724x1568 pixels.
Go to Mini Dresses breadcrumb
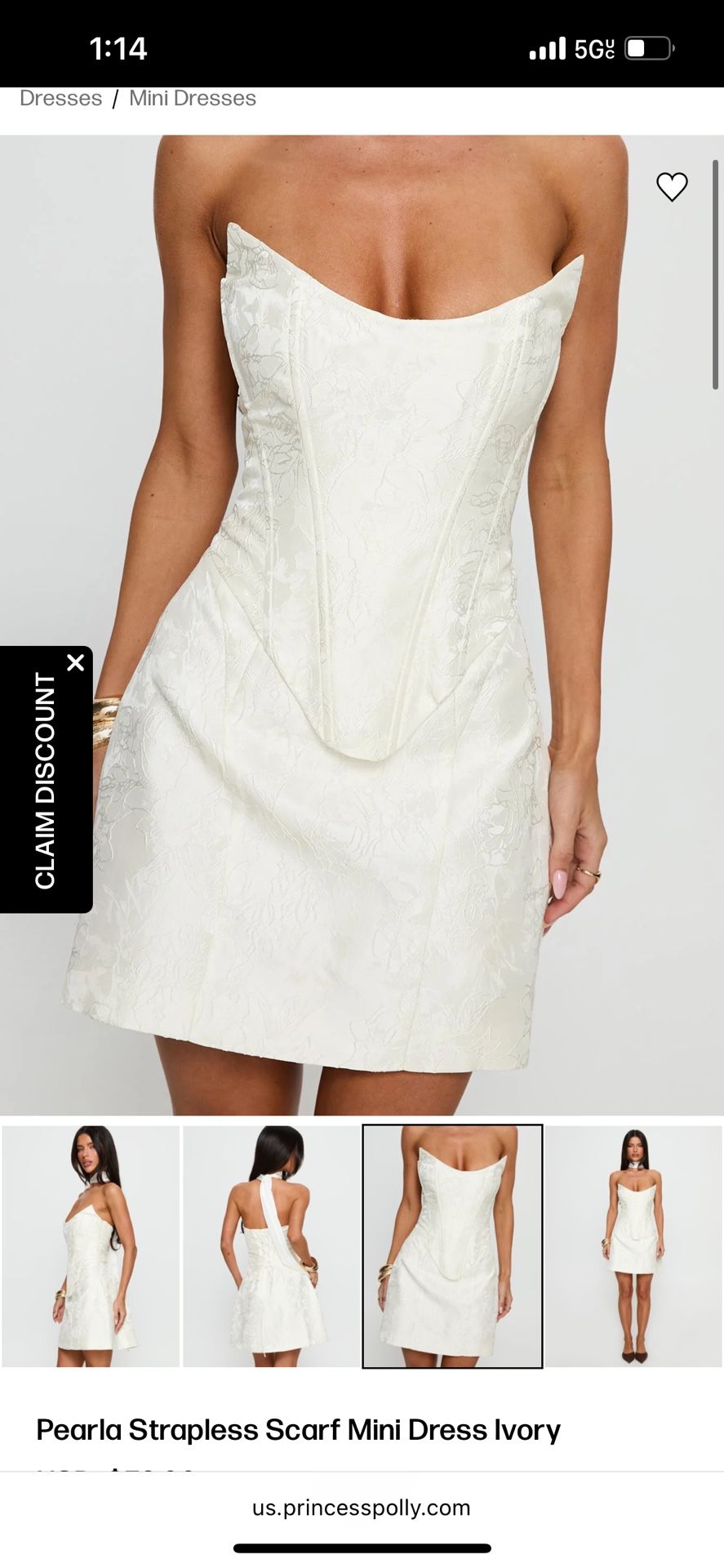(193, 98)
